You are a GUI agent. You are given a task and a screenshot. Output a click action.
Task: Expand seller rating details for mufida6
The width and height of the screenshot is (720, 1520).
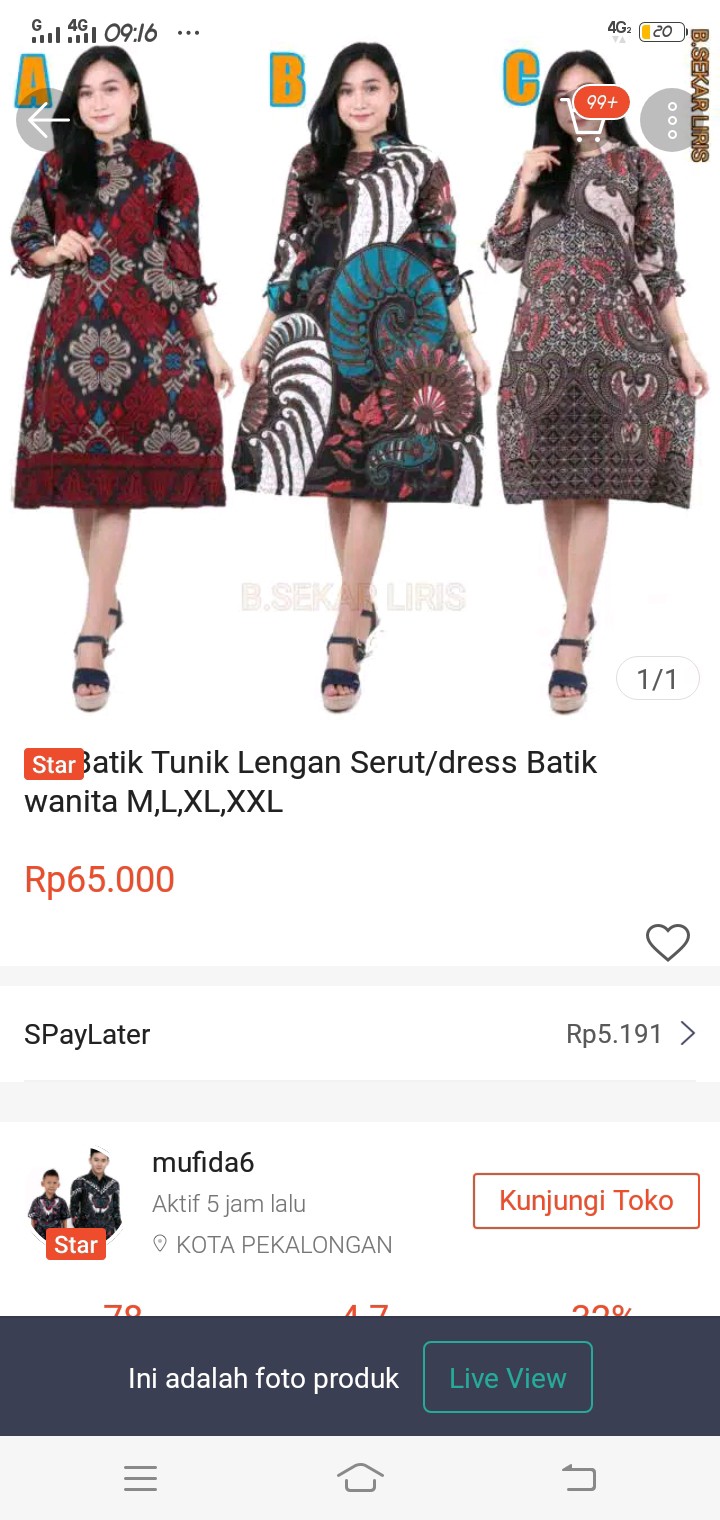click(360, 1305)
